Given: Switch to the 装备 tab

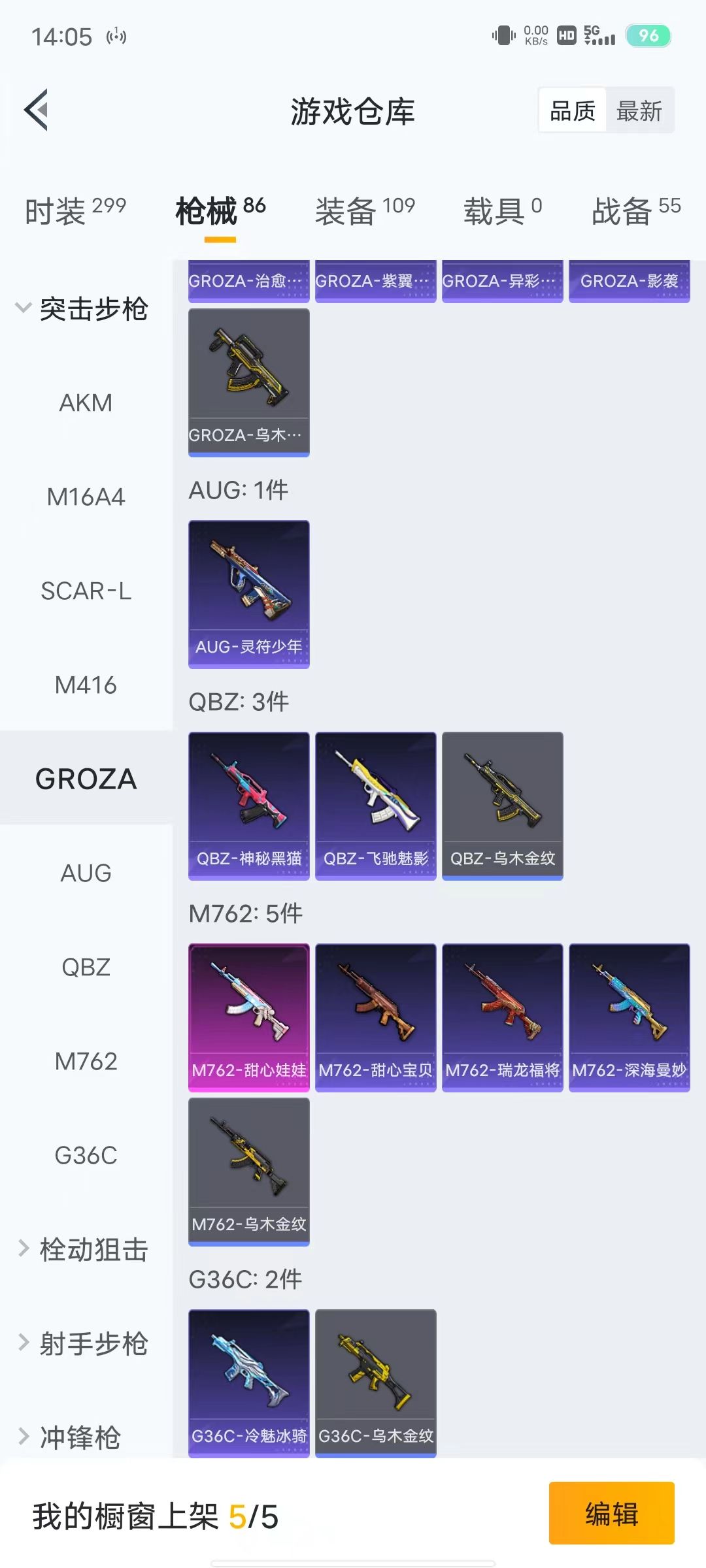Looking at the screenshot, I should pos(365,210).
